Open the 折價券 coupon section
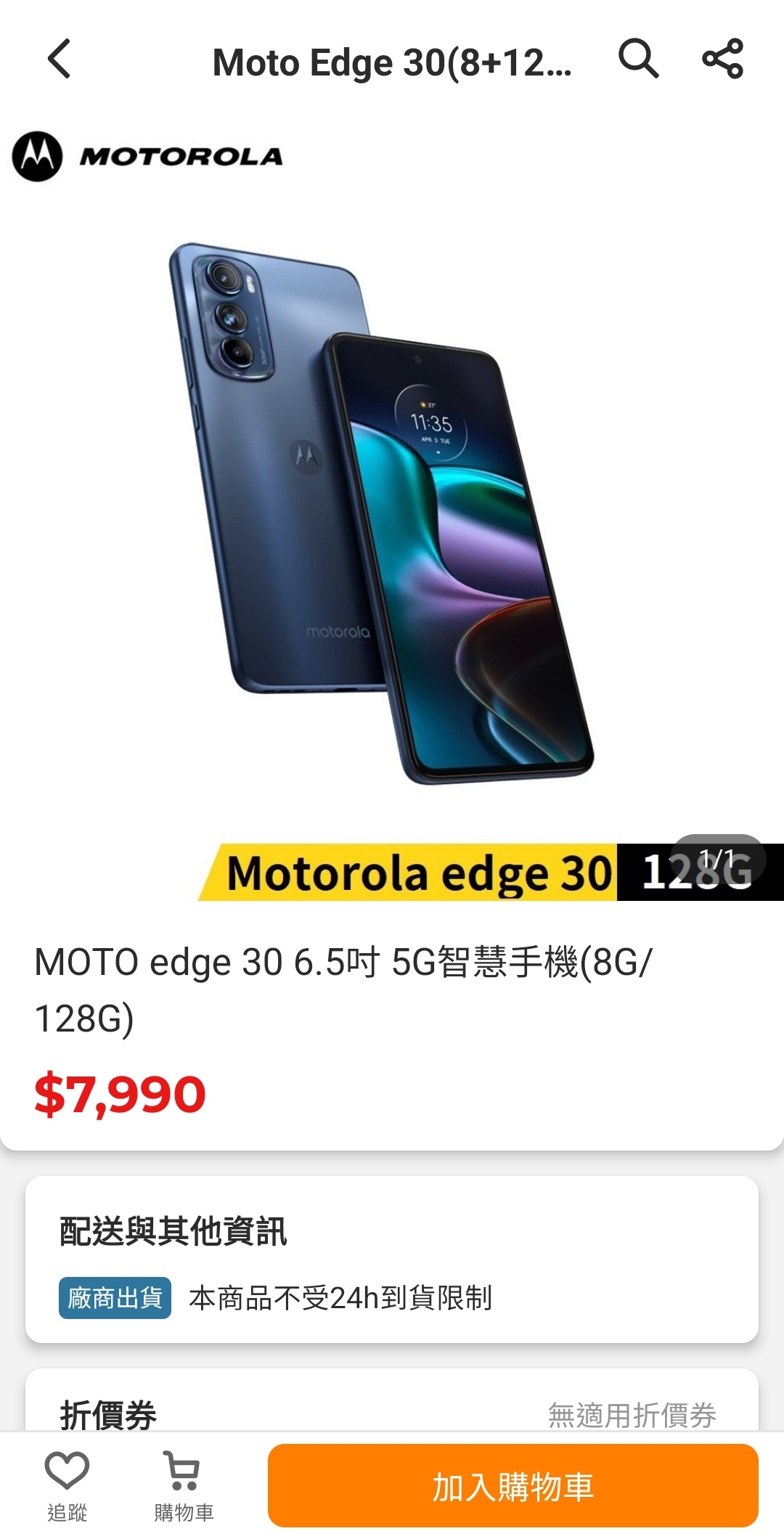Image resolution: width=784 pixels, height=1539 pixels. coord(392,1413)
